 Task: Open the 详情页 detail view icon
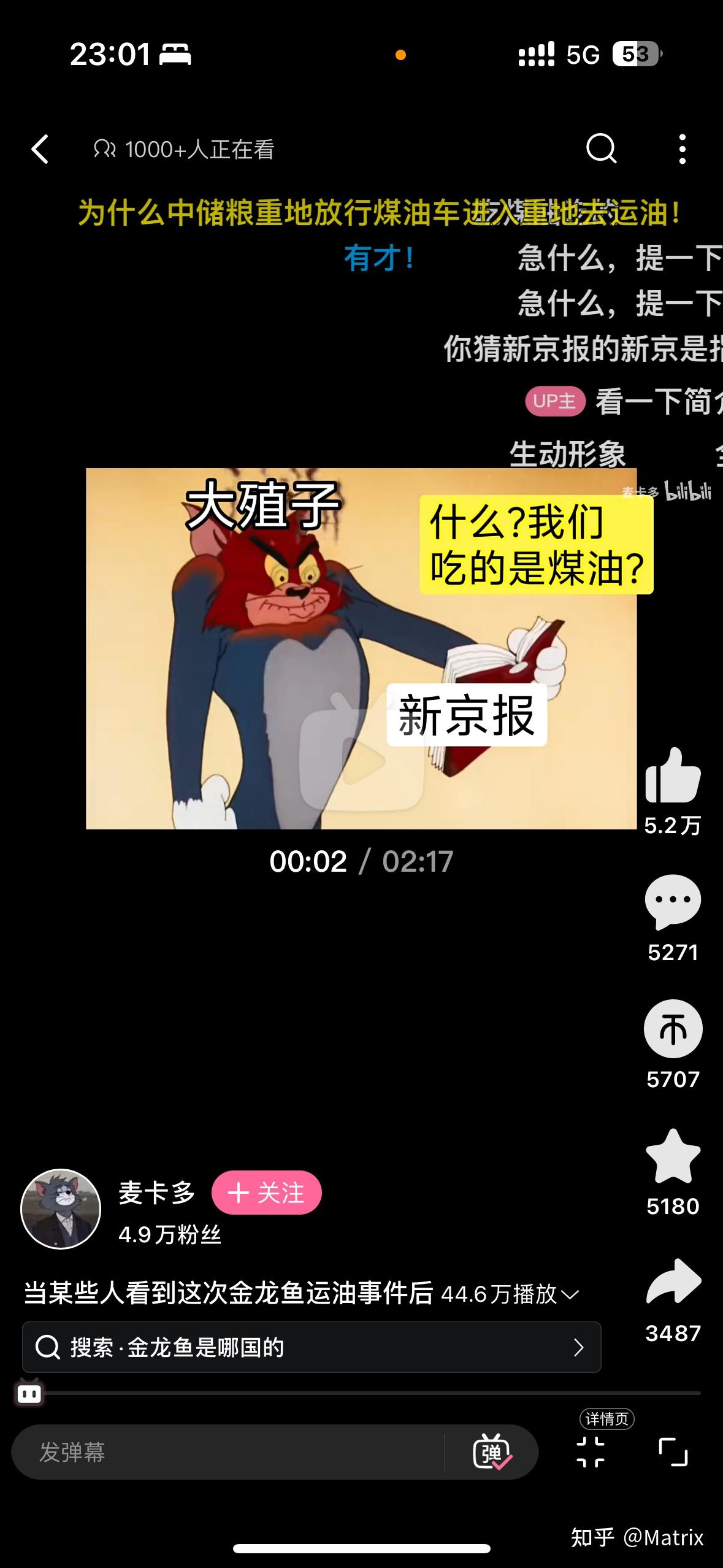(591, 1451)
